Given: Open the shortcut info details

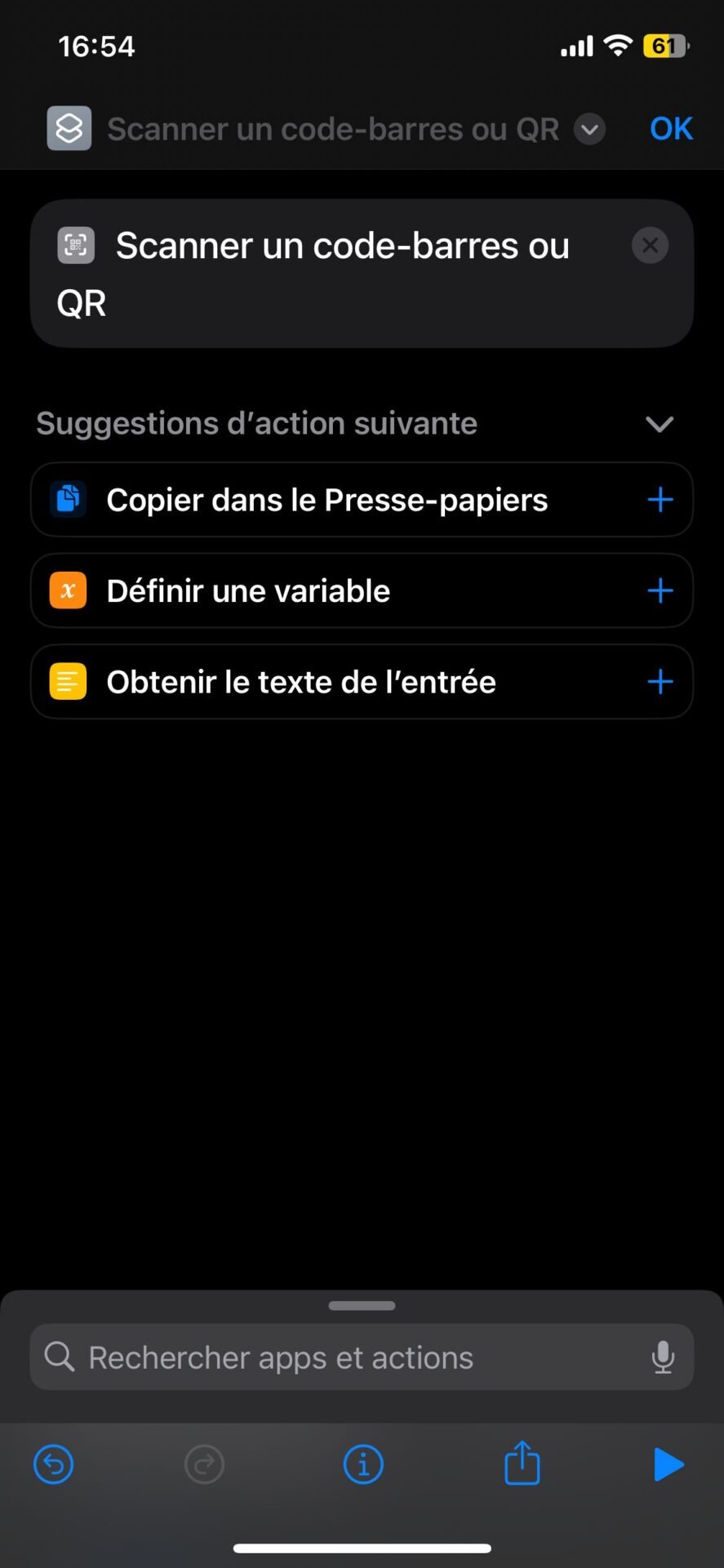Looking at the screenshot, I should click(363, 1464).
